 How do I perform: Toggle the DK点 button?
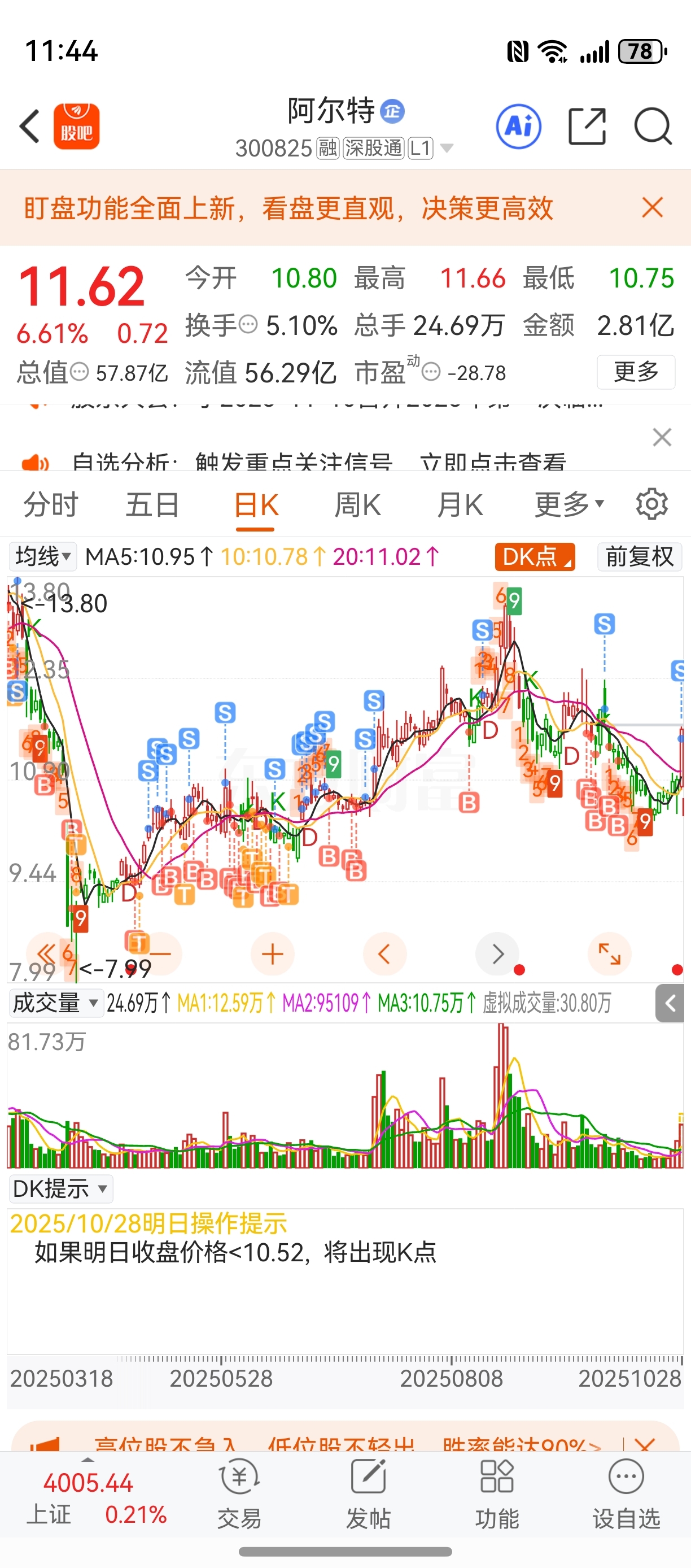pyautogui.click(x=535, y=556)
